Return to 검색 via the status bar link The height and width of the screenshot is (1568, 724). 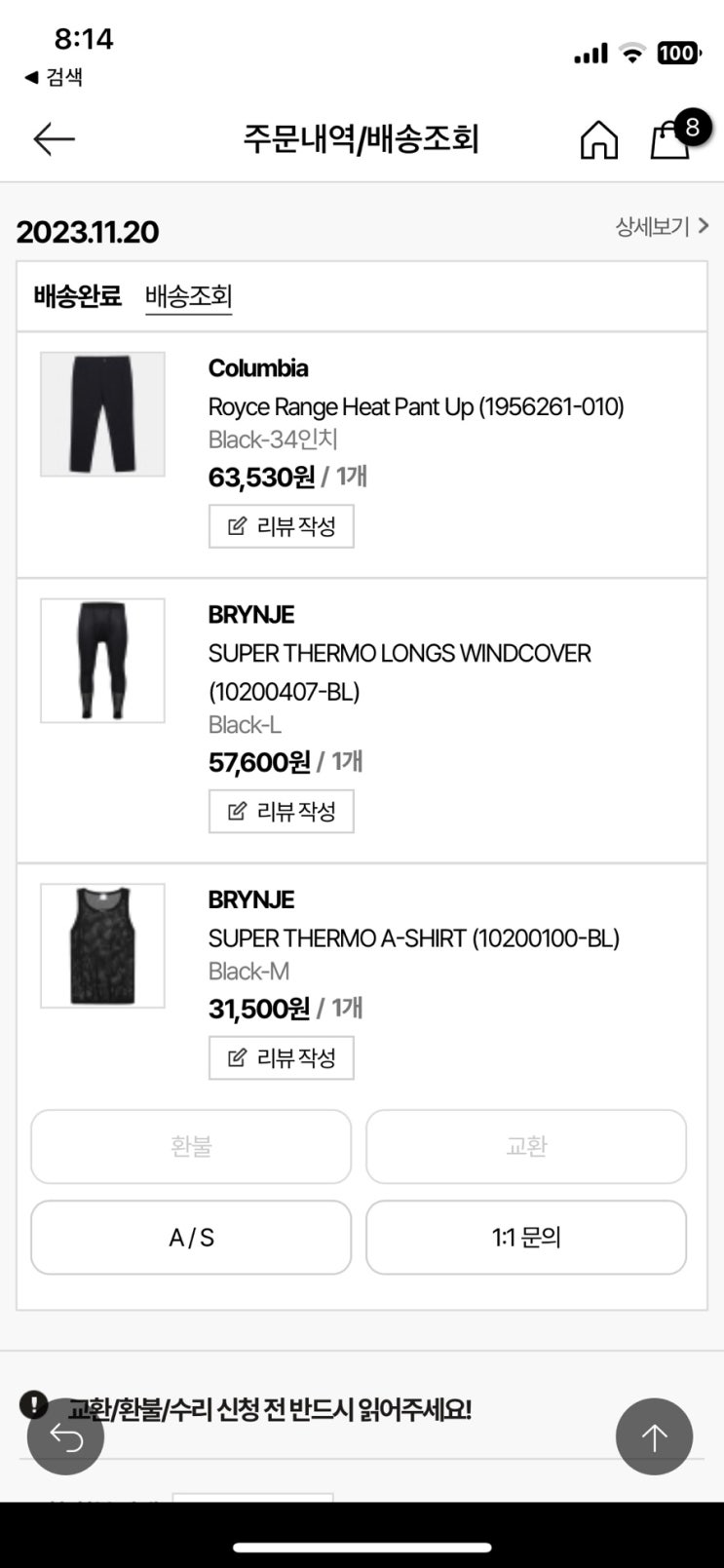(55, 77)
